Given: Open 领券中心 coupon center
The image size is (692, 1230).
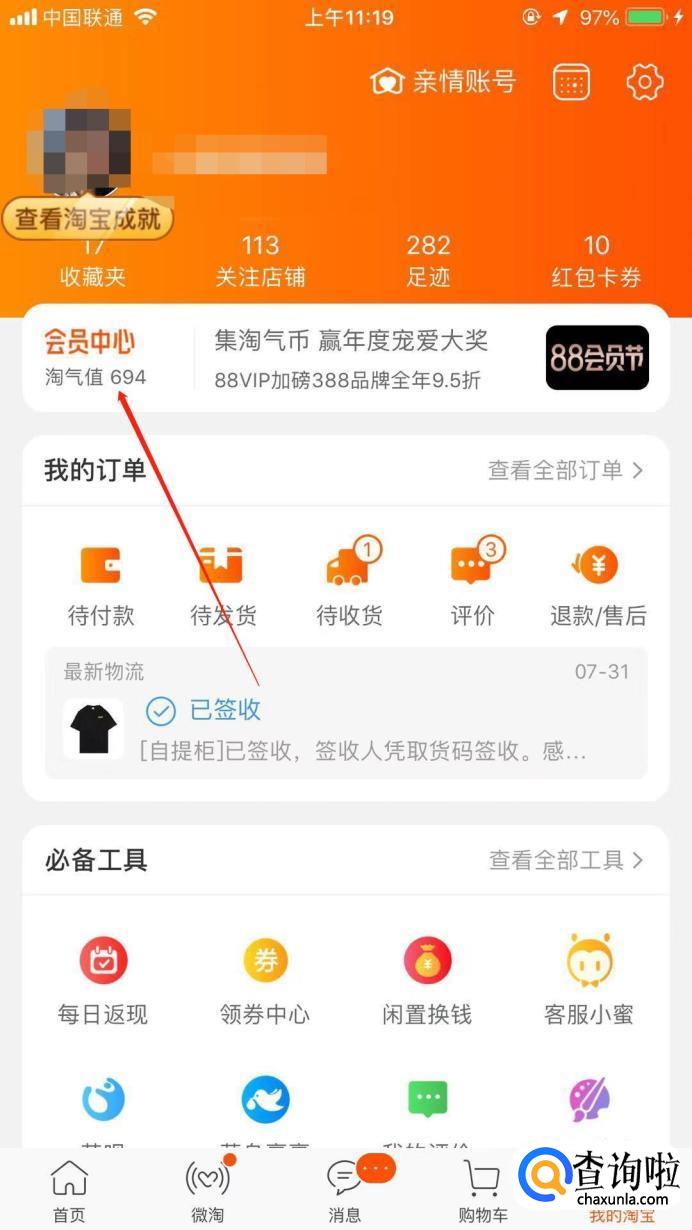Looking at the screenshot, I should tap(265, 982).
